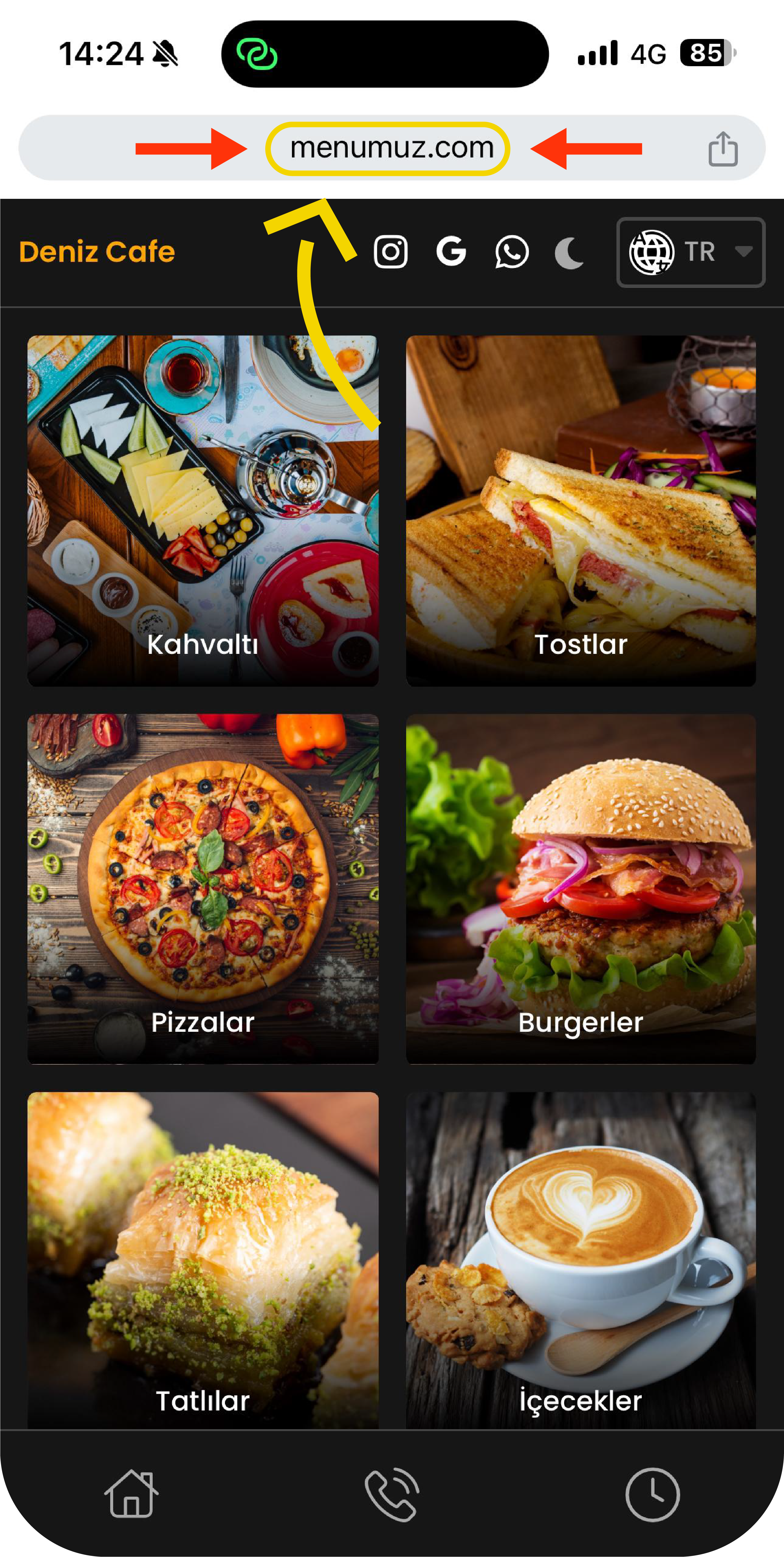Open the Tatlılar dessert category
Image resolution: width=784 pixels, height=1557 pixels.
pos(203,1260)
